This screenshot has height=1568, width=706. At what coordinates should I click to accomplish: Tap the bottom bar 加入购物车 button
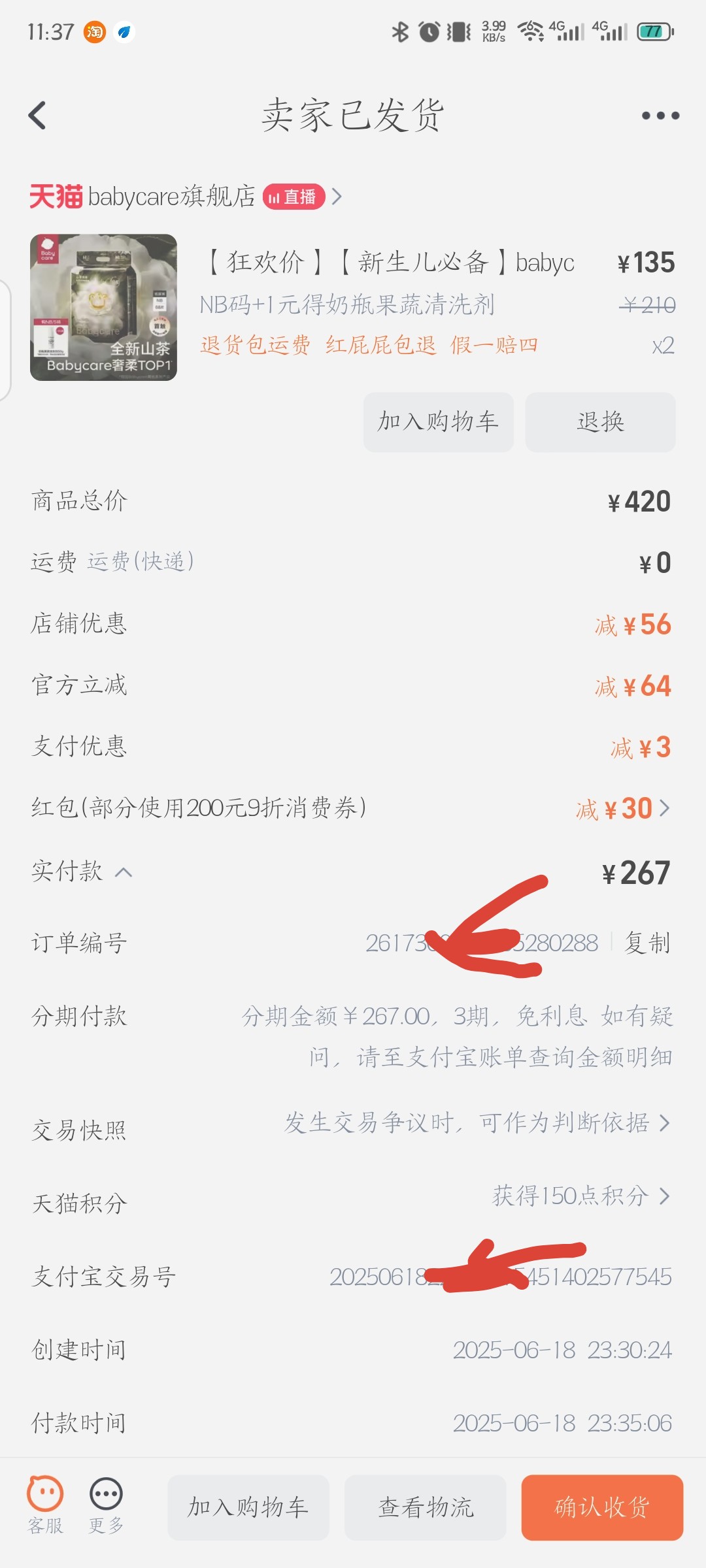pos(248,1507)
